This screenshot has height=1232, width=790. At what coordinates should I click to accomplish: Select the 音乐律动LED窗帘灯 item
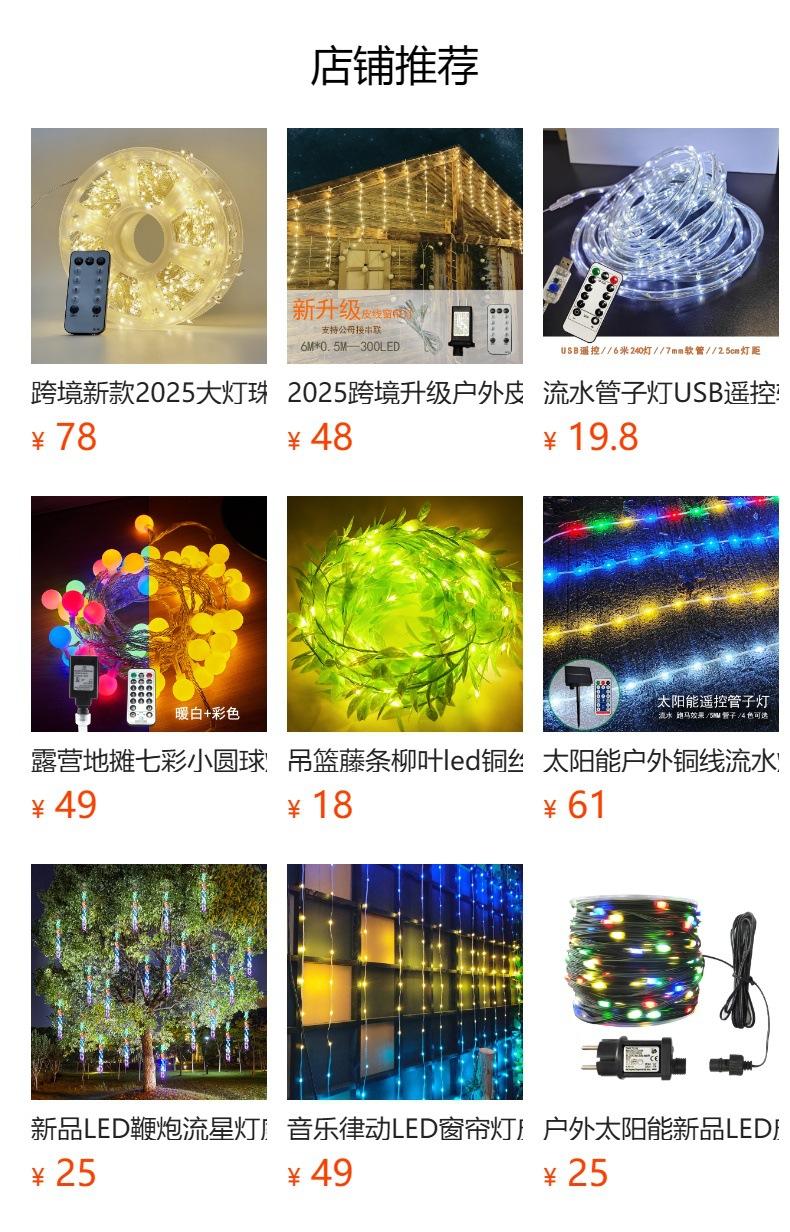(405, 982)
